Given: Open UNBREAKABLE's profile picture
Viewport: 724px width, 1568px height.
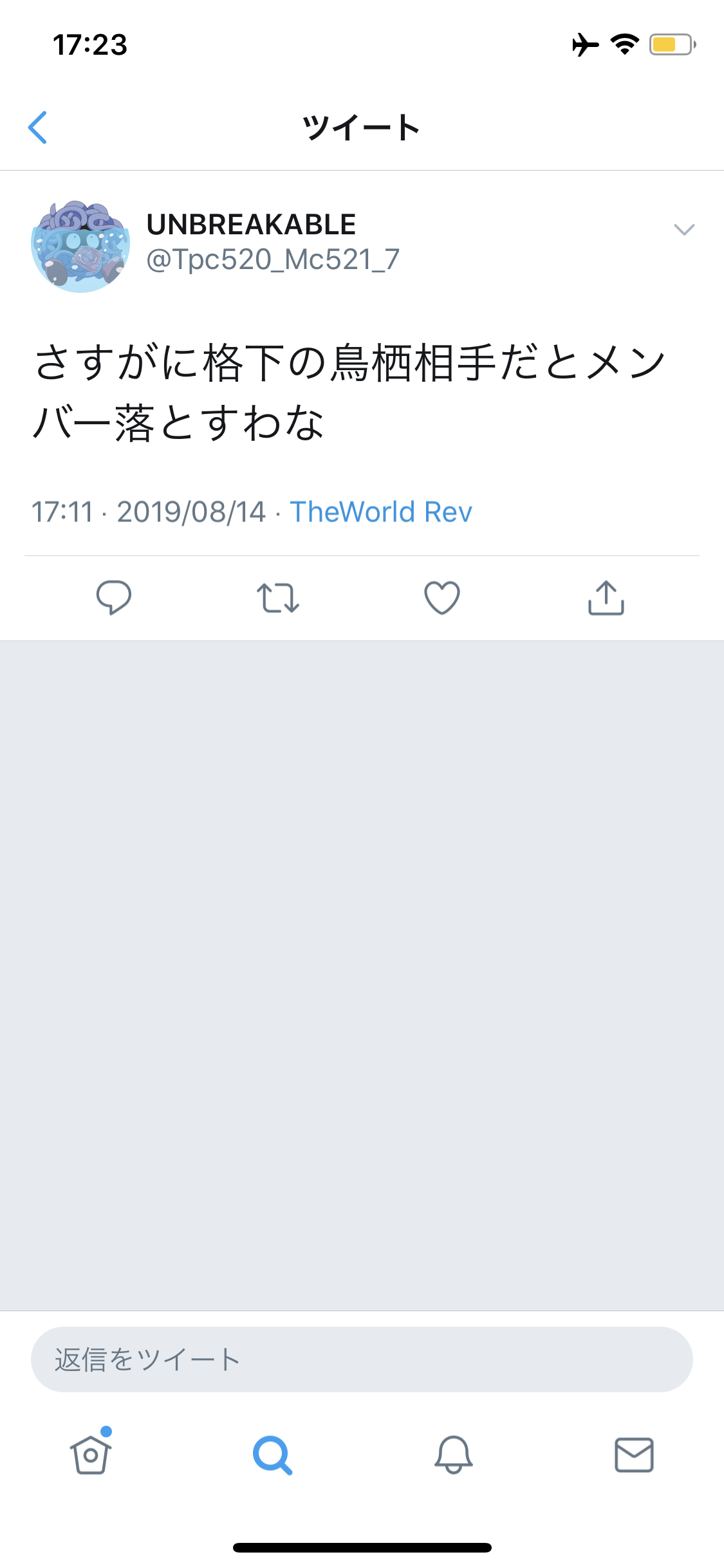Looking at the screenshot, I should 80,247.
